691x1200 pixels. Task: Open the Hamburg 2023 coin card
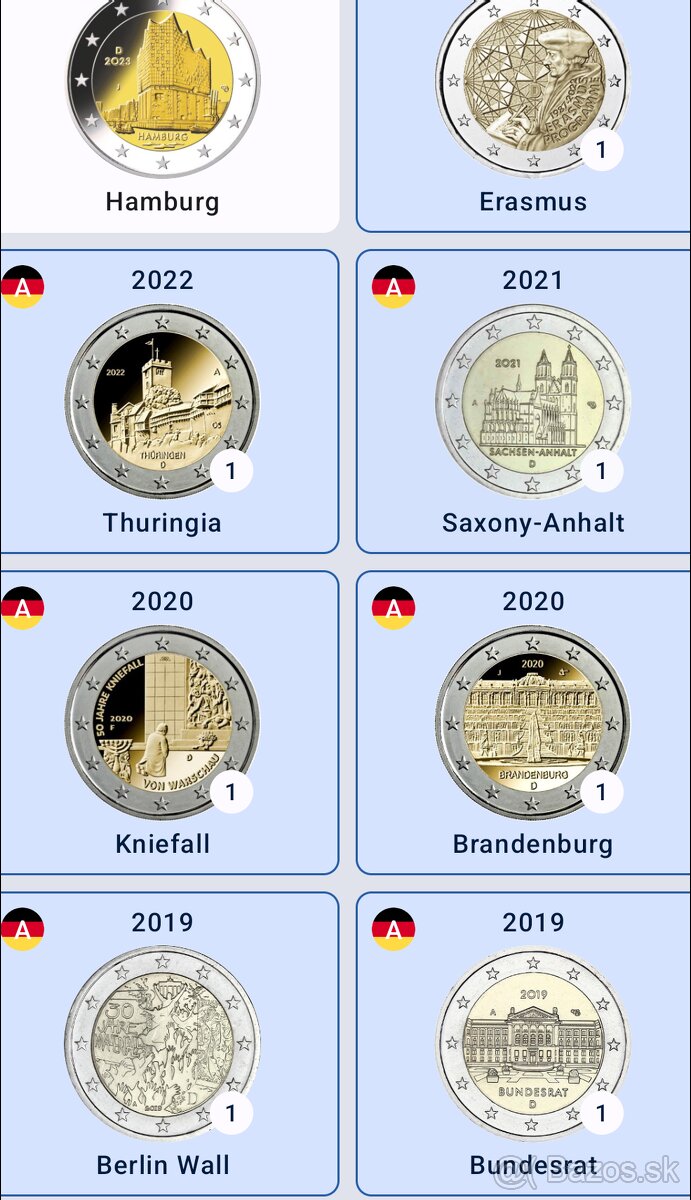pyautogui.click(x=163, y=100)
